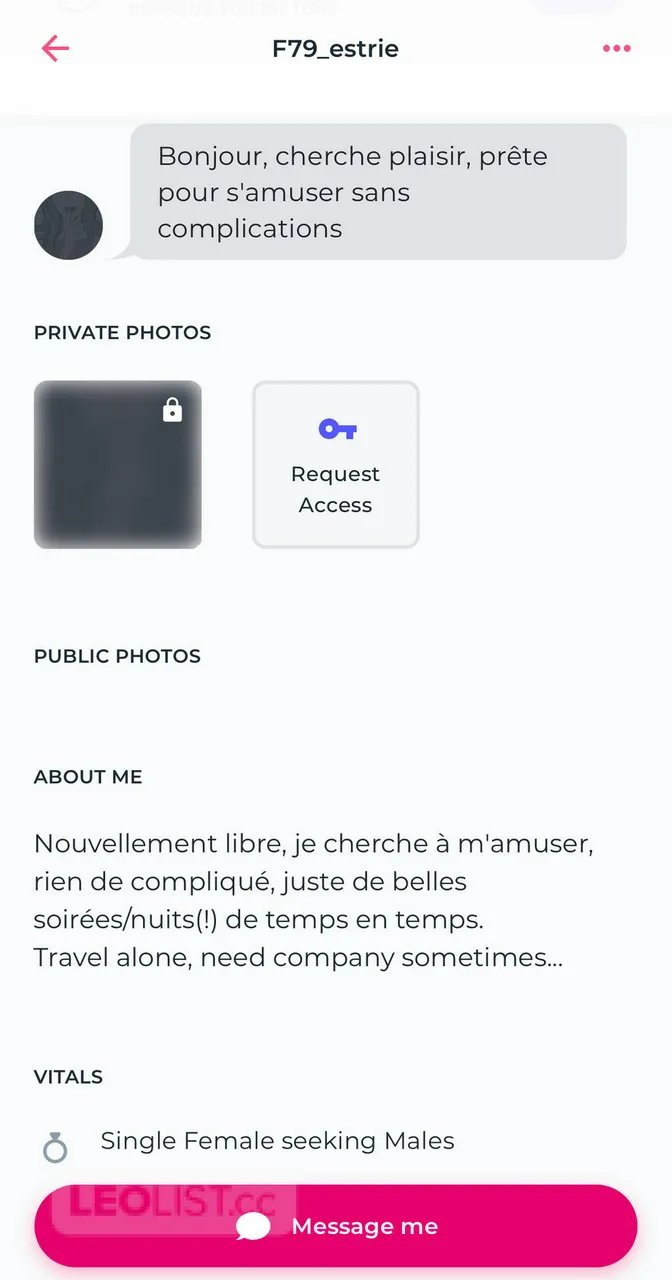Open the locked private photo
This screenshot has width=672, height=1280.
(118, 464)
